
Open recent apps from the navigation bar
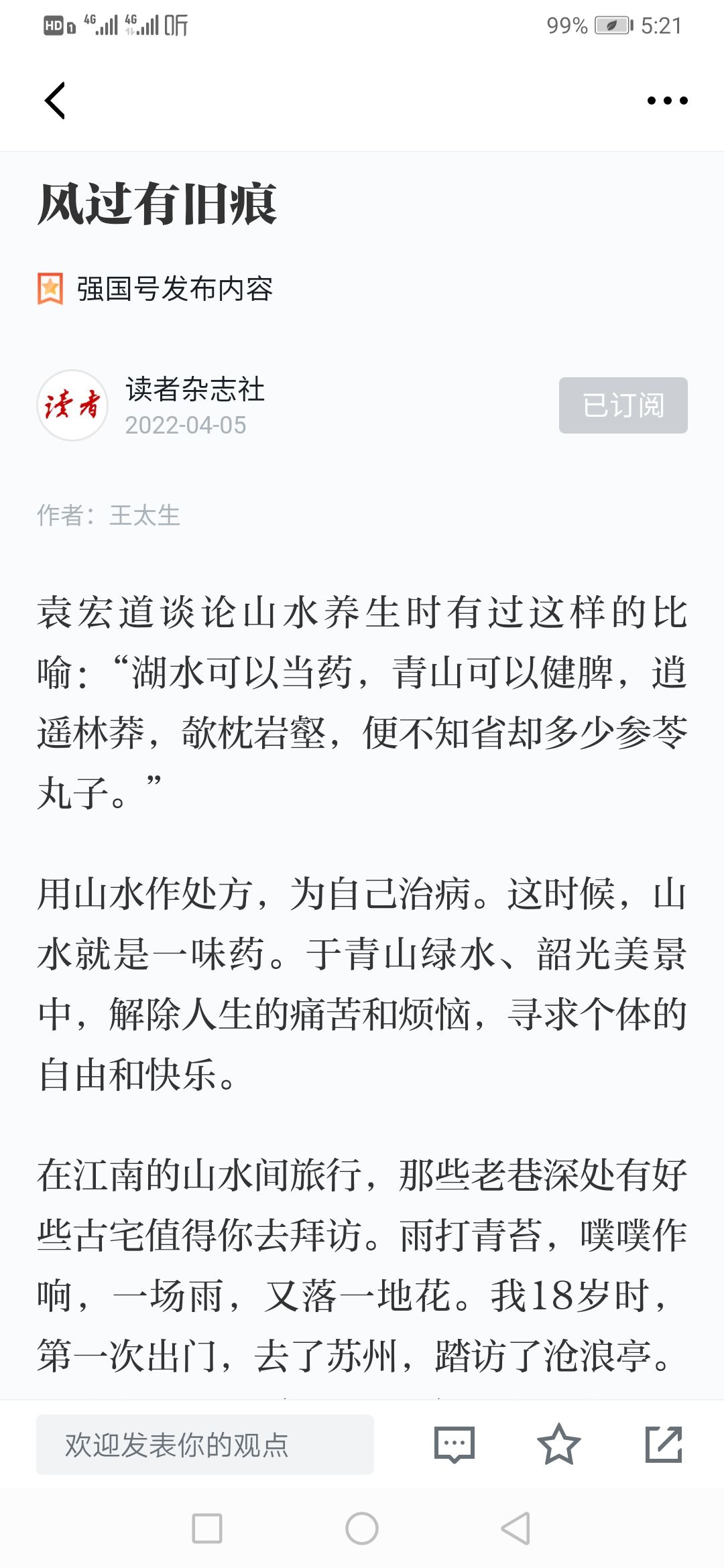[x=207, y=1528]
